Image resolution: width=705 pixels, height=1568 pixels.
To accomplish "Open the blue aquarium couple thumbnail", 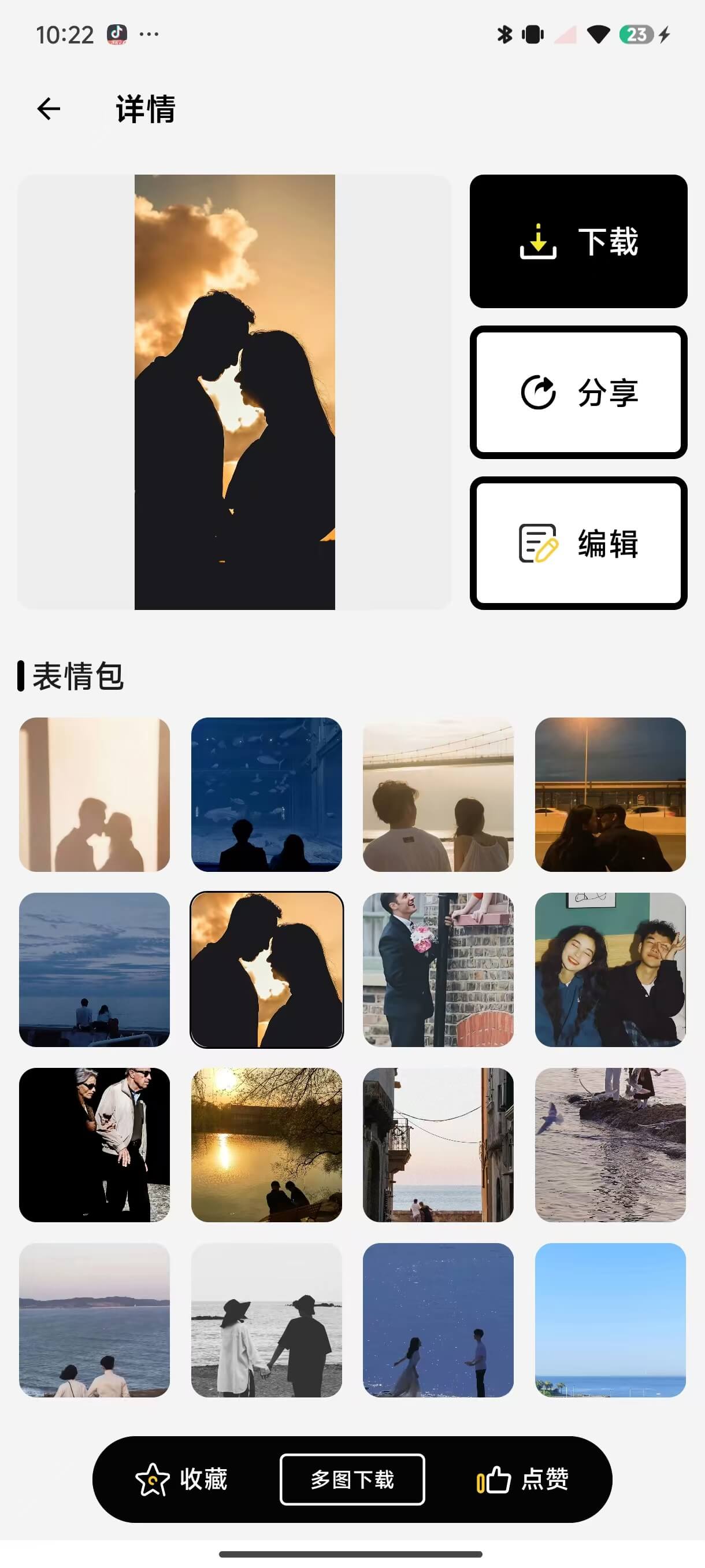I will pos(266,794).
